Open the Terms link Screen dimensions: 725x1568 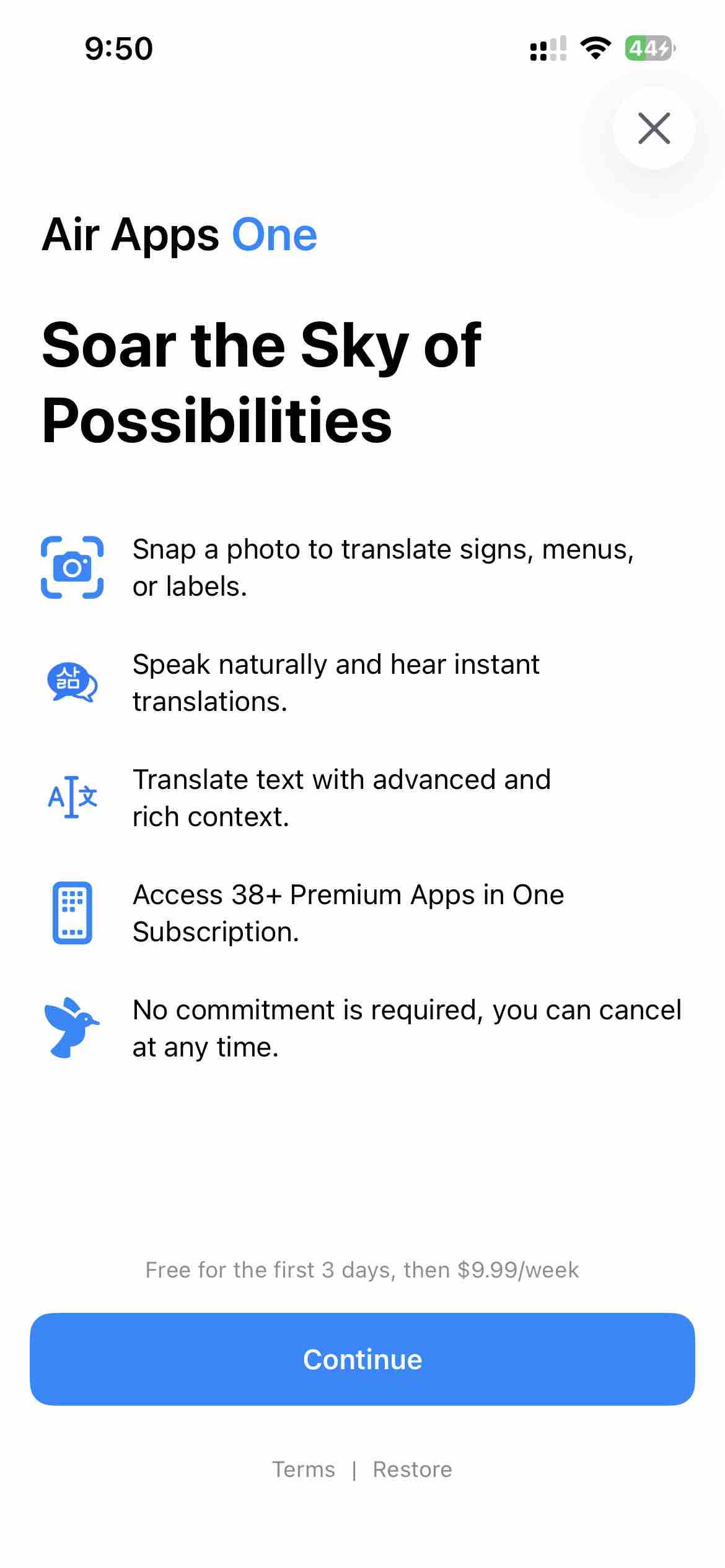(x=304, y=1470)
